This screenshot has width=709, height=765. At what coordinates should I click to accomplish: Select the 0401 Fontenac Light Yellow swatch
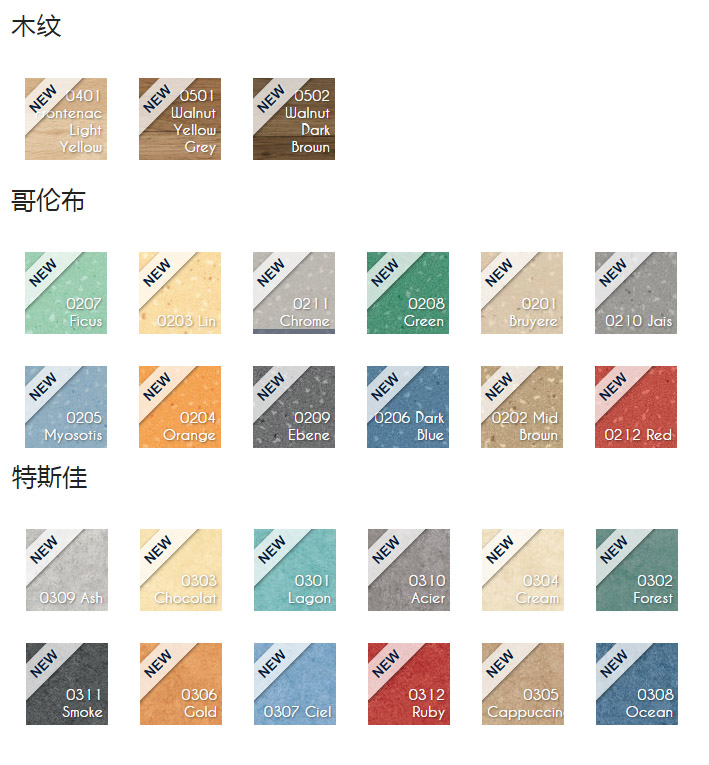point(66,119)
